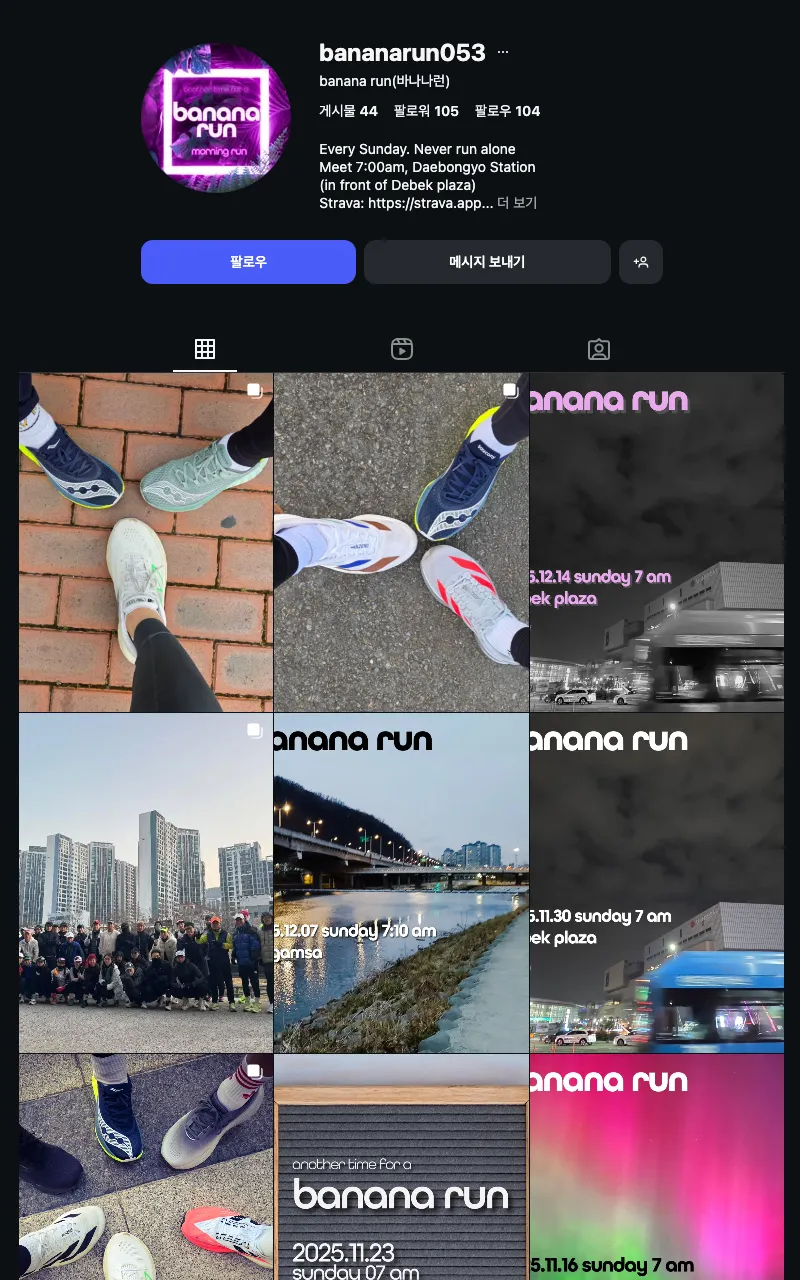Open the banana run profile picture

tap(216, 118)
